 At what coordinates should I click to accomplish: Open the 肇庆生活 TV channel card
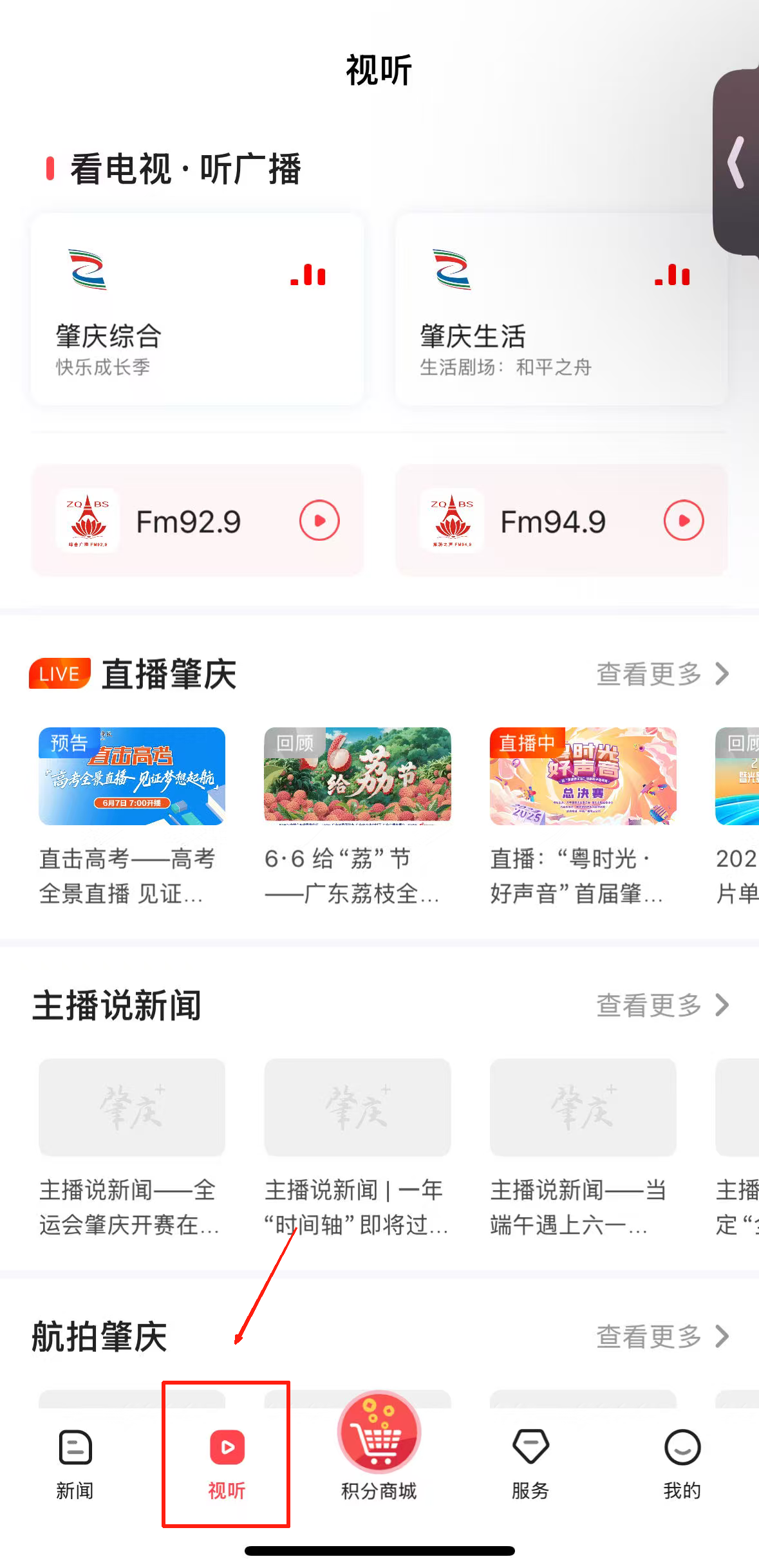pyautogui.click(x=561, y=309)
